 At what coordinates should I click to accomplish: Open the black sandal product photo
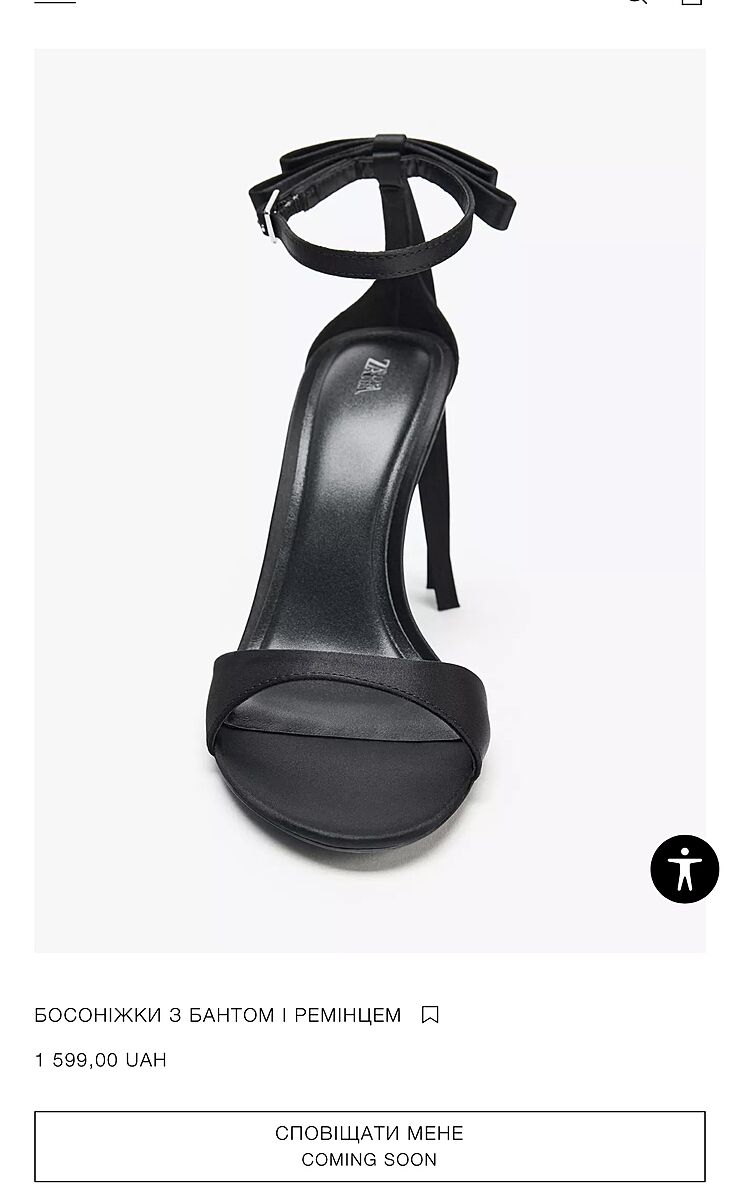coord(369,500)
